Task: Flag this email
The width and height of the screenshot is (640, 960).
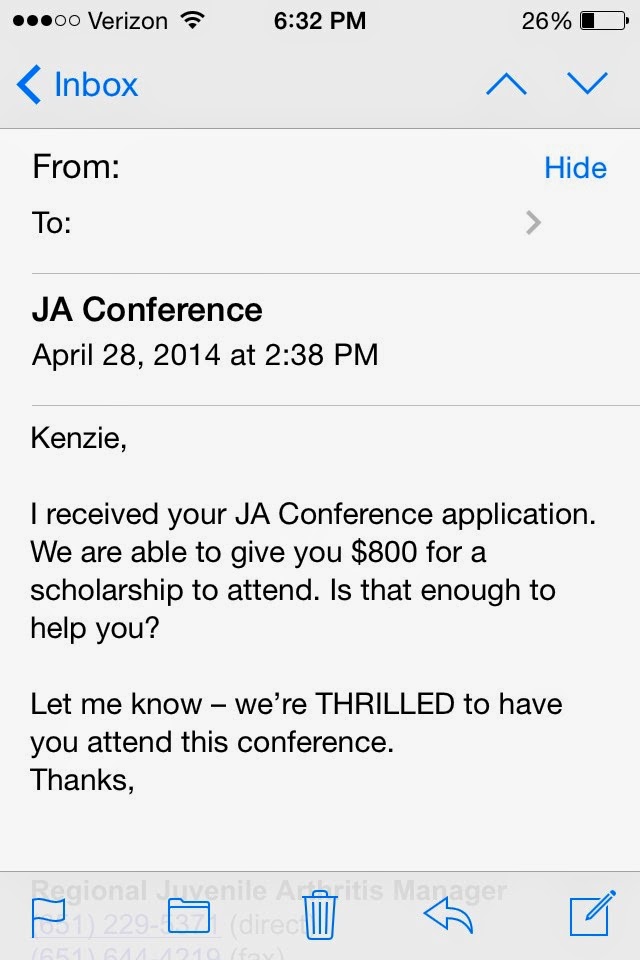Action: point(49,915)
